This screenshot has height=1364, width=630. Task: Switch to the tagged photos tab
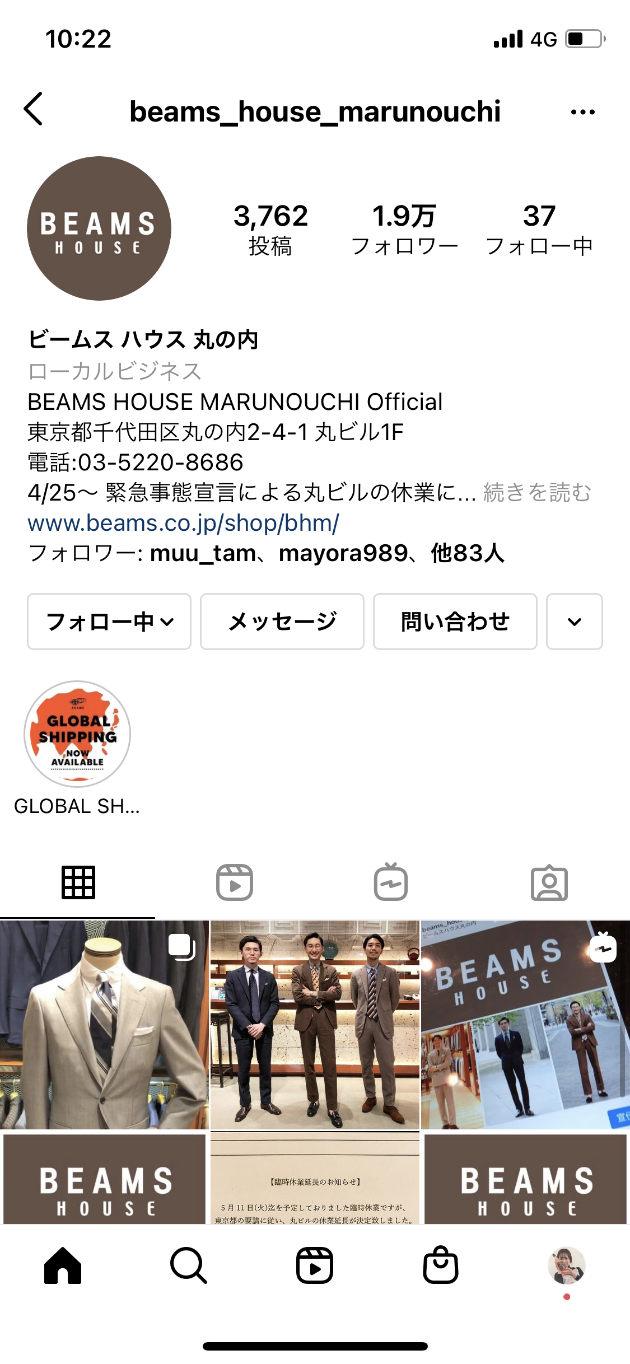[549, 882]
